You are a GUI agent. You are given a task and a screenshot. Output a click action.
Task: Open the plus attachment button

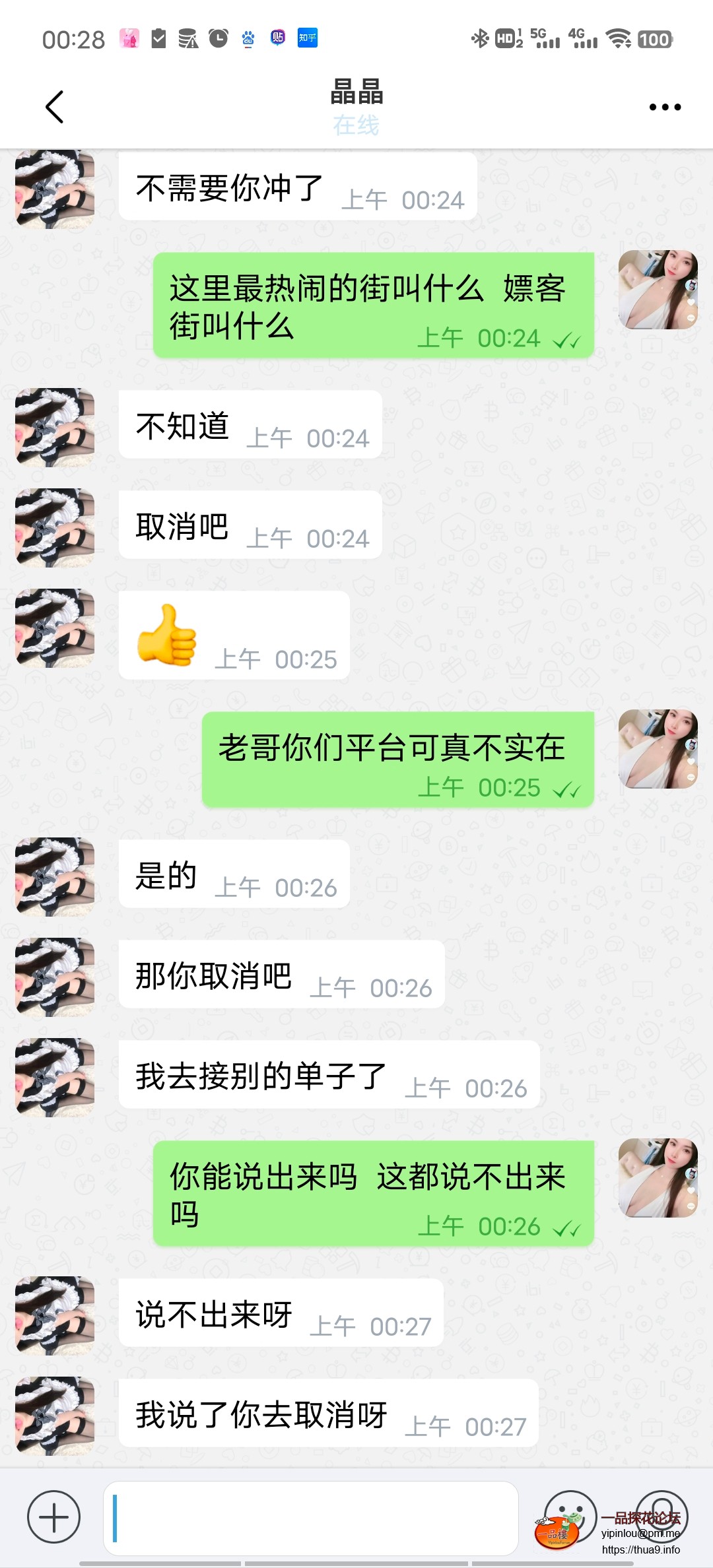tap(53, 1517)
